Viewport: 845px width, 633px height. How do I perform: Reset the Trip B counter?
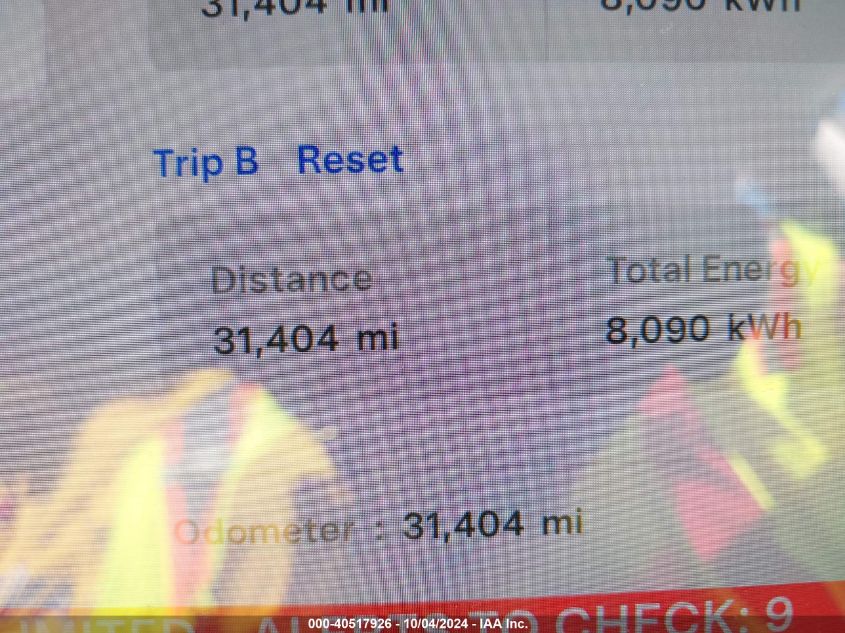click(350, 160)
